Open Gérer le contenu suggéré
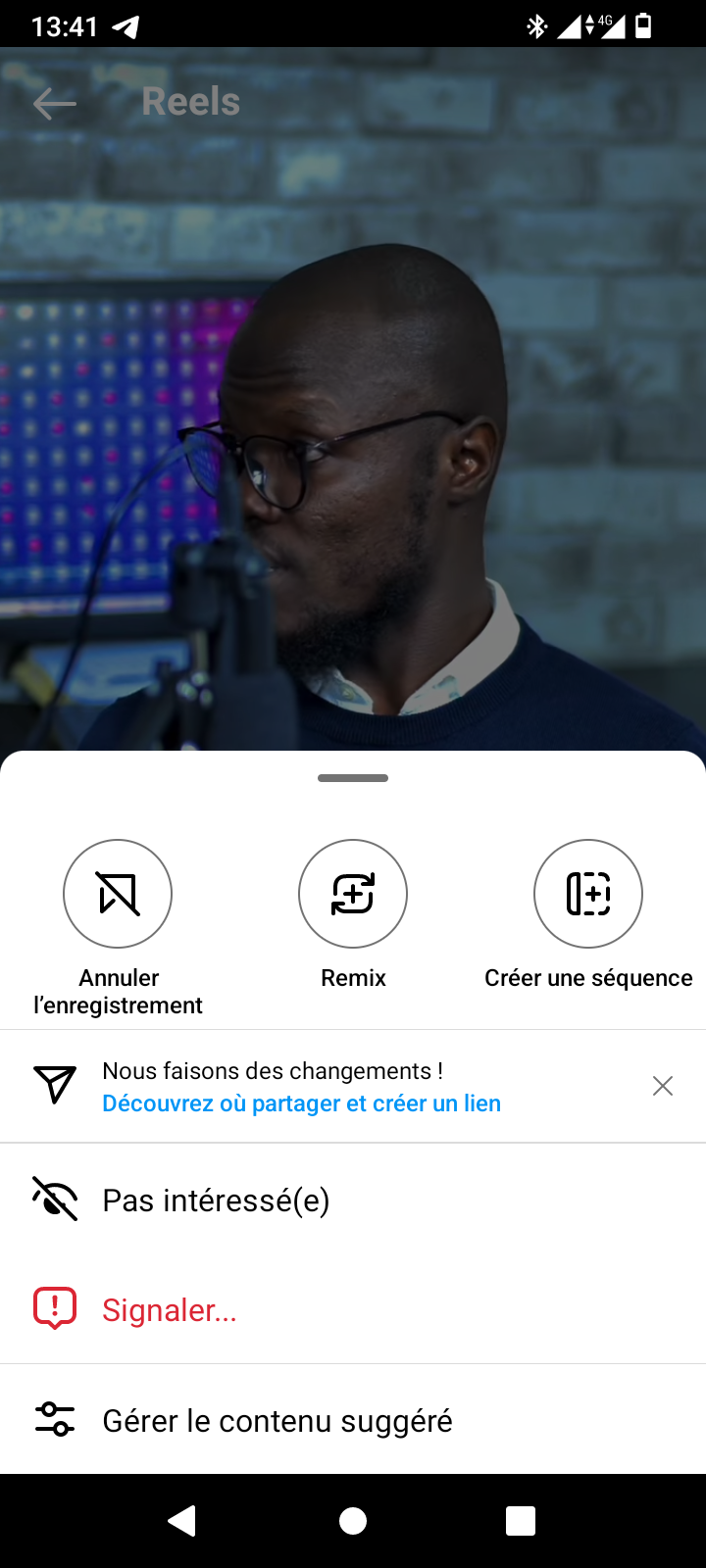The height and width of the screenshot is (1568, 706). [x=277, y=1420]
